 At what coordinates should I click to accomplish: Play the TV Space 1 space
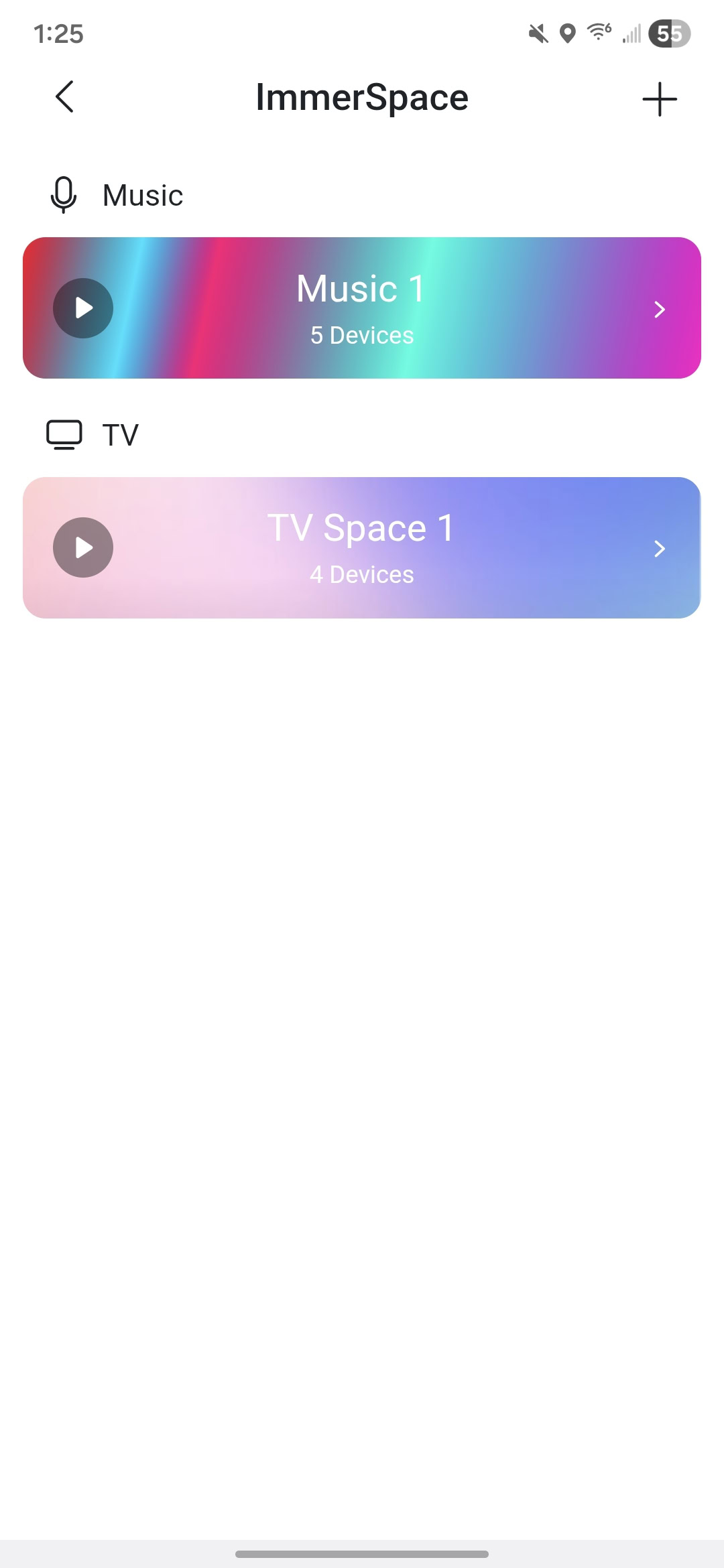click(x=83, y=547)
